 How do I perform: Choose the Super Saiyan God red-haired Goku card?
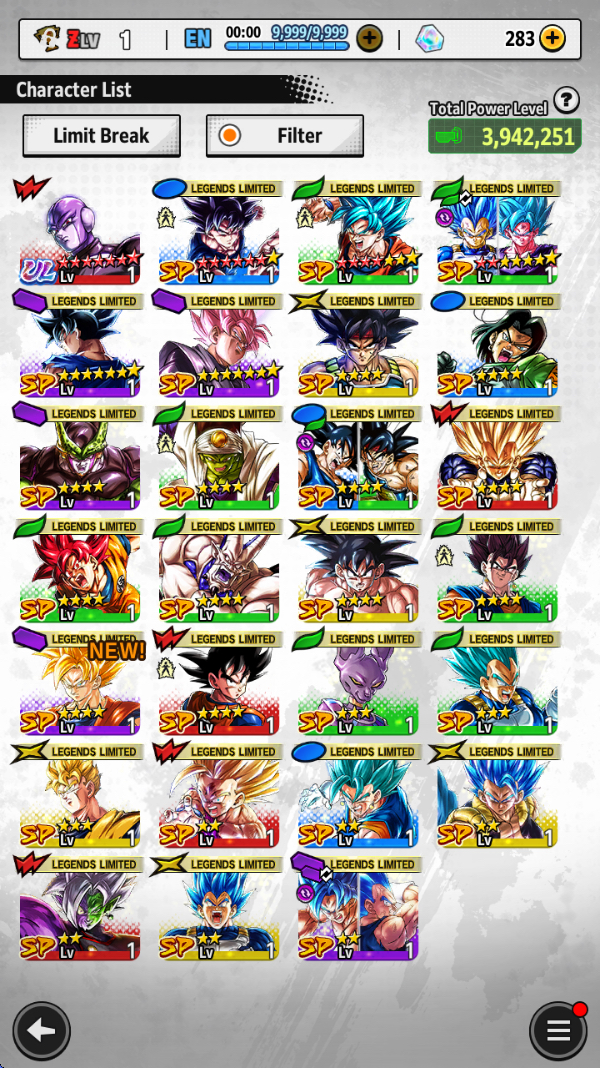click(x=79, y=570)
